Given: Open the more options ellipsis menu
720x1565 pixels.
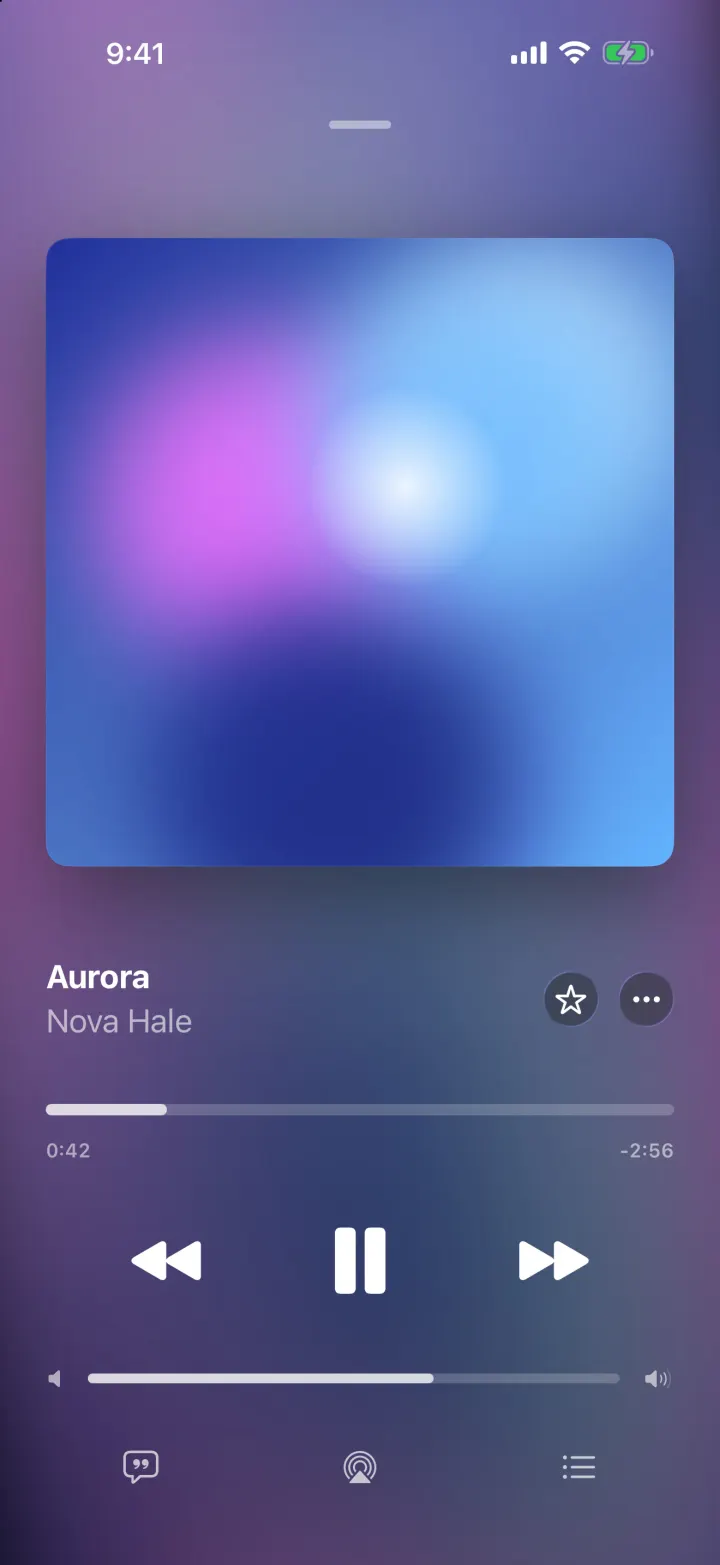Looking at the screenshot, I should click(647, 999).
